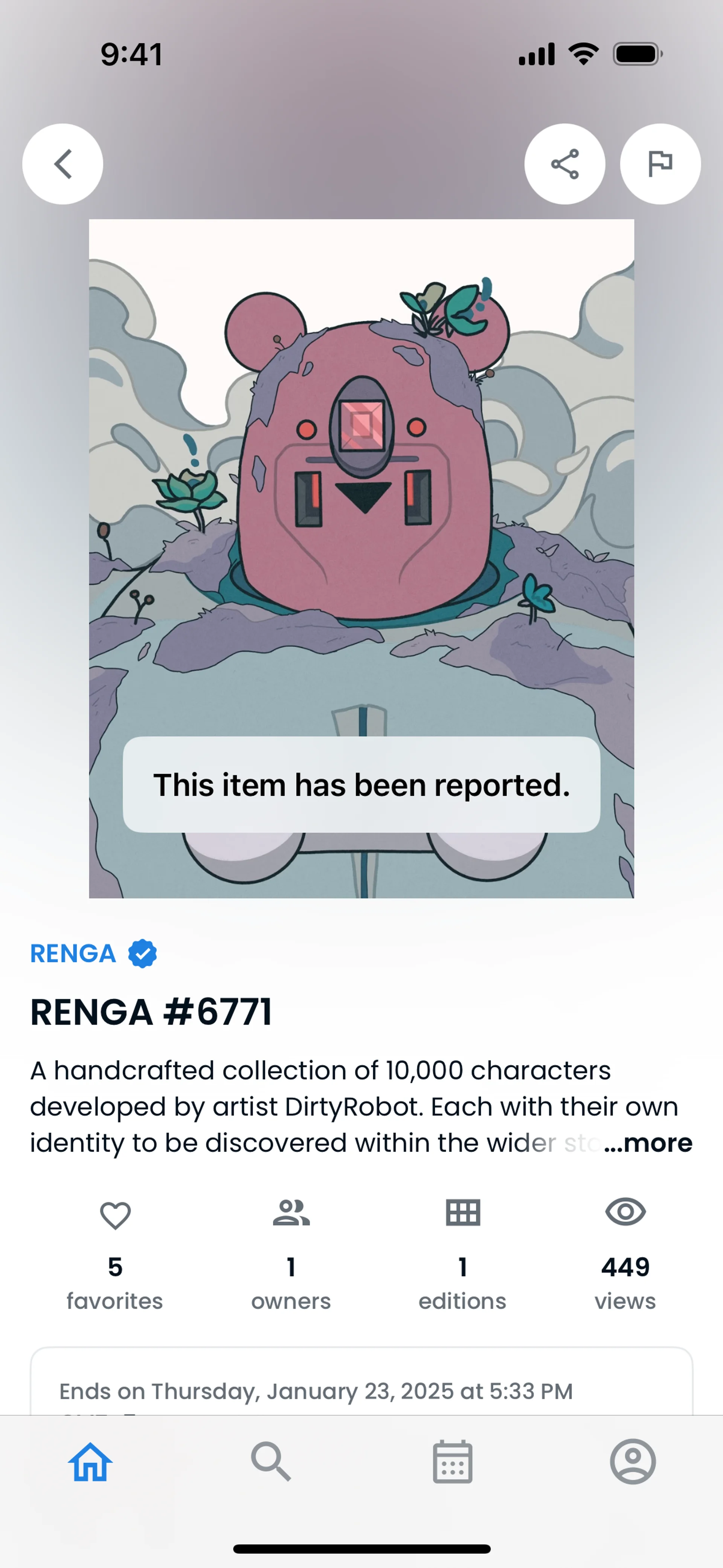723x1568 pixels.
Task: Open the profile tab
Action: tap(632, 1461)
